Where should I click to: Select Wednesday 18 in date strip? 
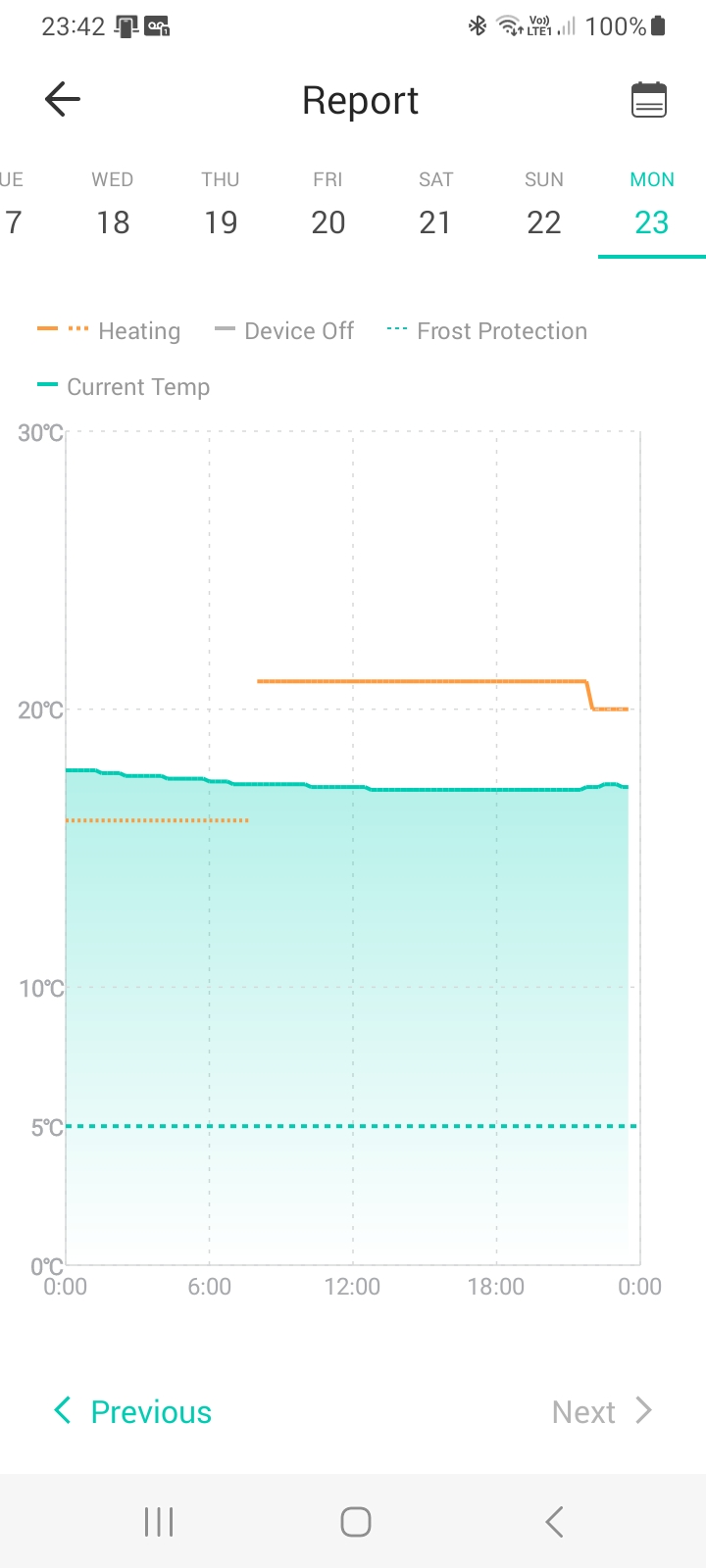point(113,206)
